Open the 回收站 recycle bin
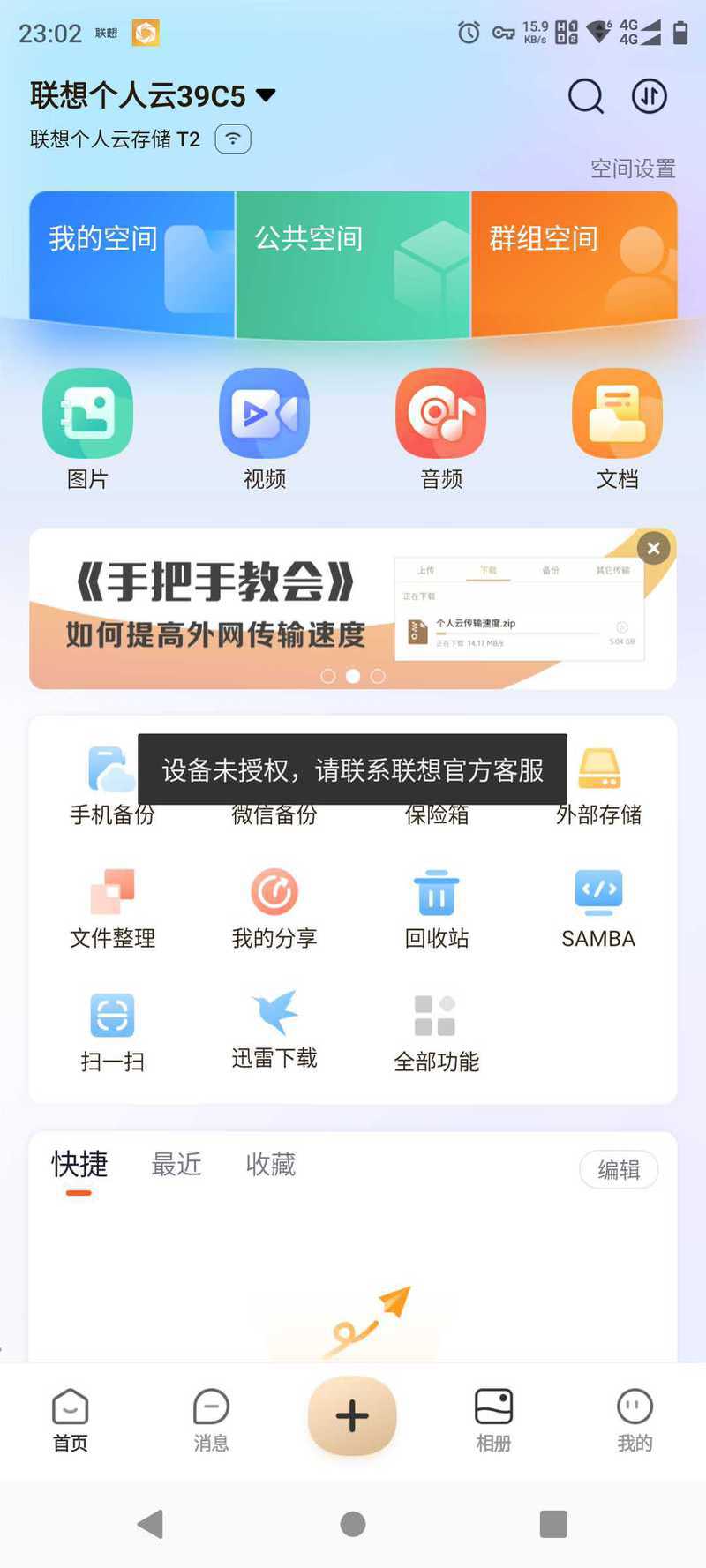The height and width of the screenshot is (1568, 706). coord(437,909)
